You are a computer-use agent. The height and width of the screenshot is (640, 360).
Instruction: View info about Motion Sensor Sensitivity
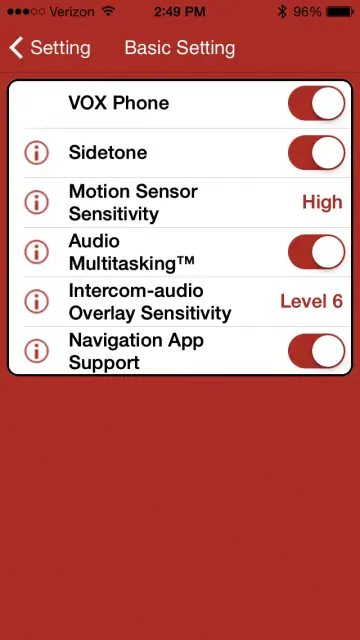click(x=36, y=202)
